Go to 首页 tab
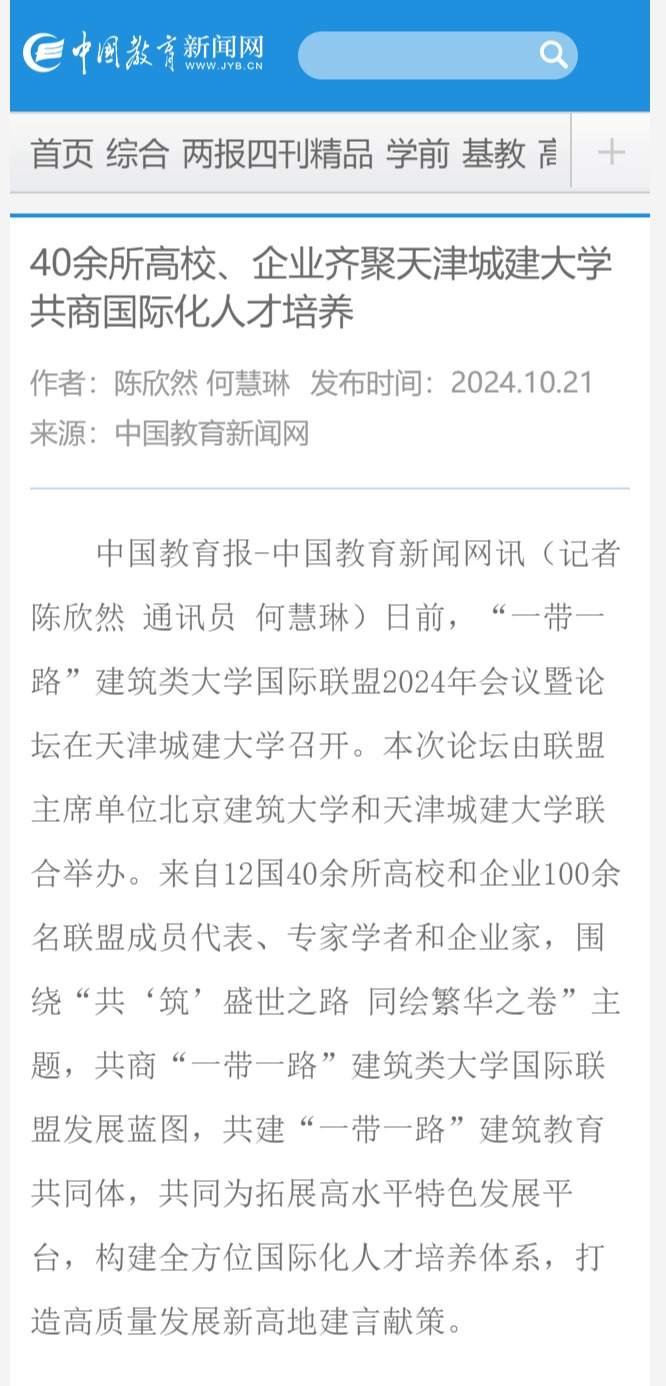This screenshot has width=666, height=1386. (x=61, y=154)
